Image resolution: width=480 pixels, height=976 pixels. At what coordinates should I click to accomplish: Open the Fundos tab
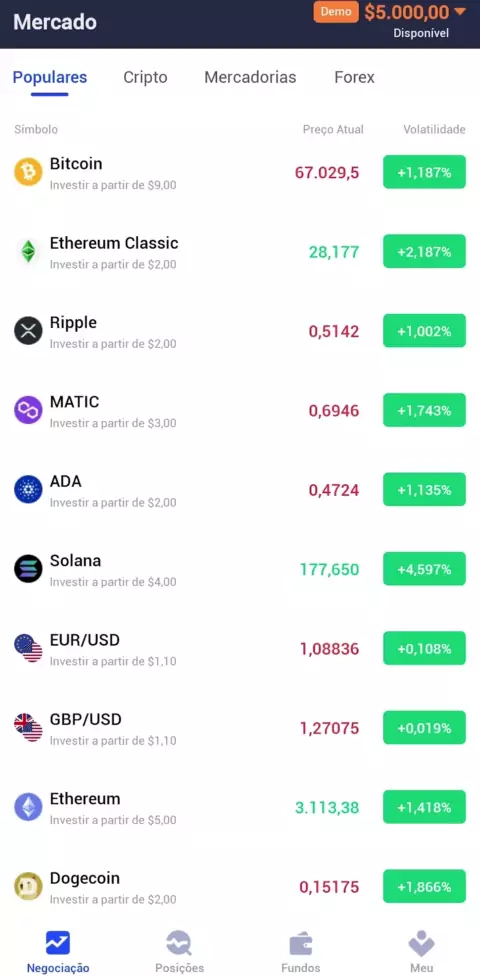[301, 952]
